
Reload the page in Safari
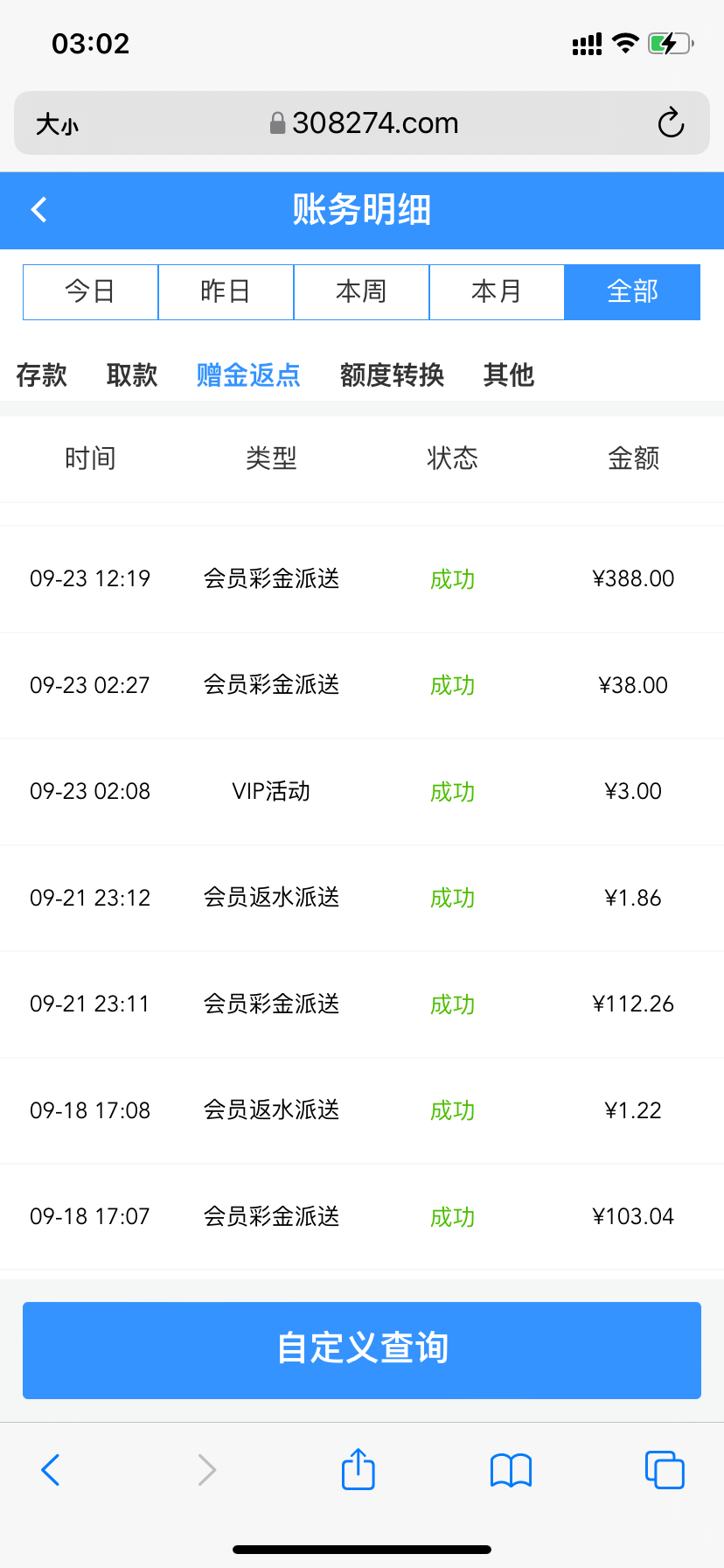click(671, 123)
